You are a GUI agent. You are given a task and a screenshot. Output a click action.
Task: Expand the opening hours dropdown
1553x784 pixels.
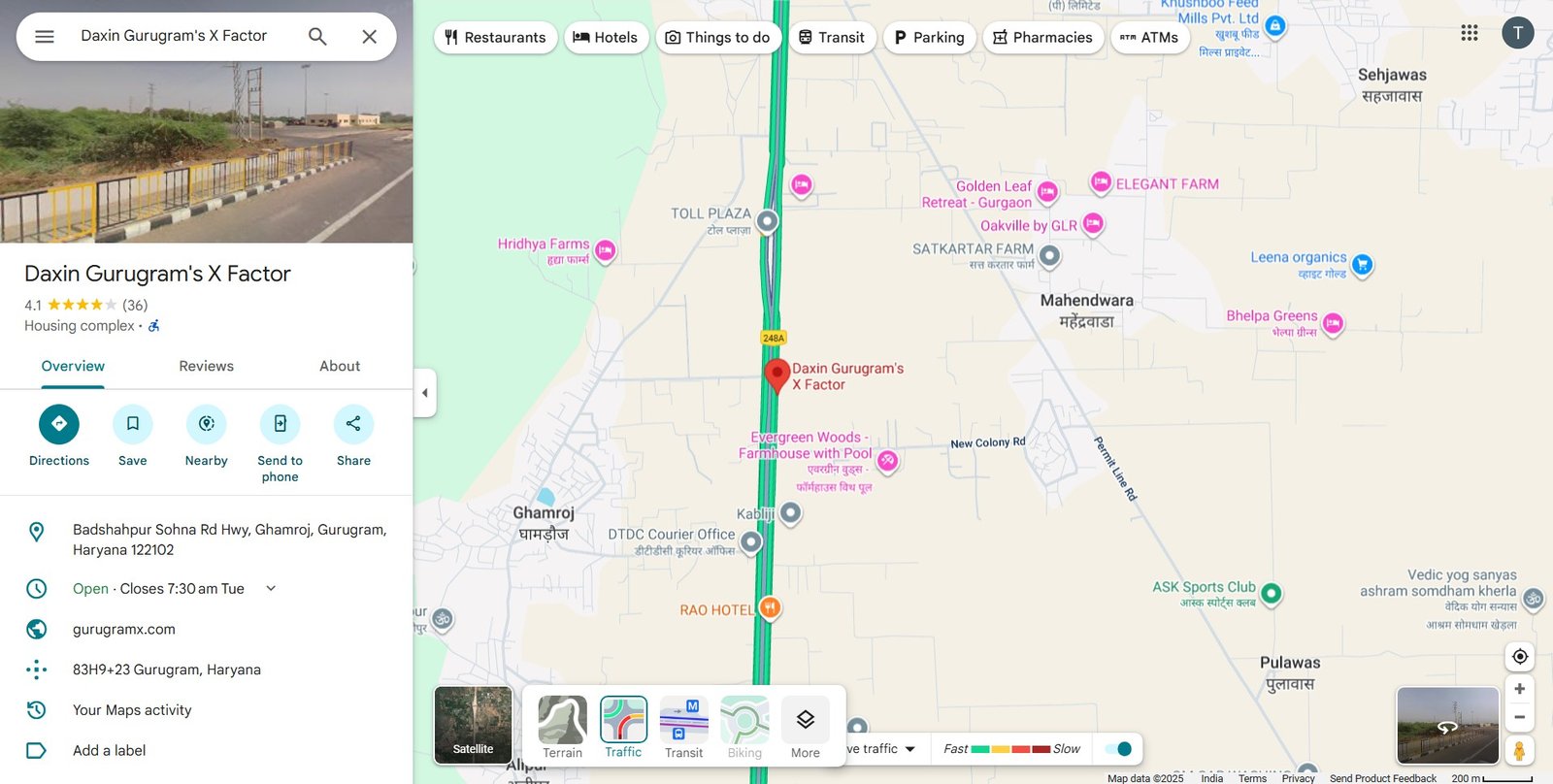tap(271, 588)
